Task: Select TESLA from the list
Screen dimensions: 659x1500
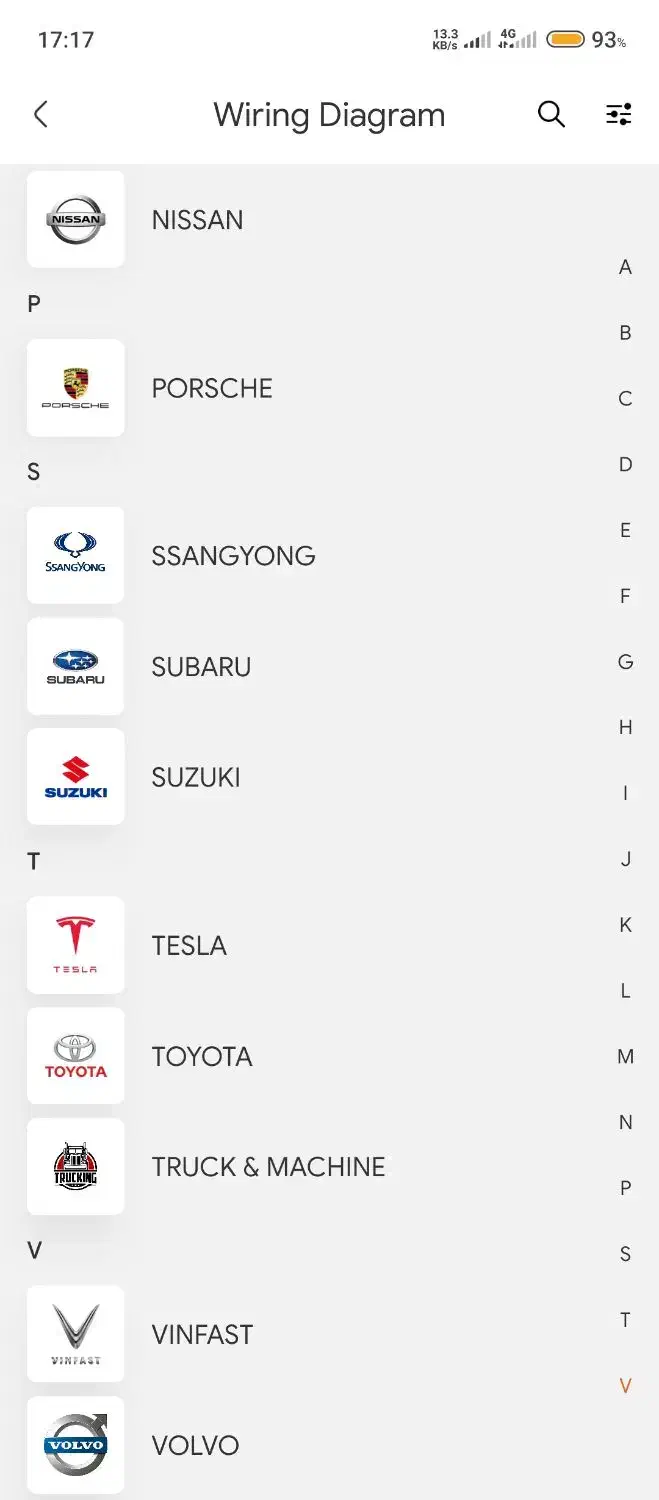Action: 189,946
